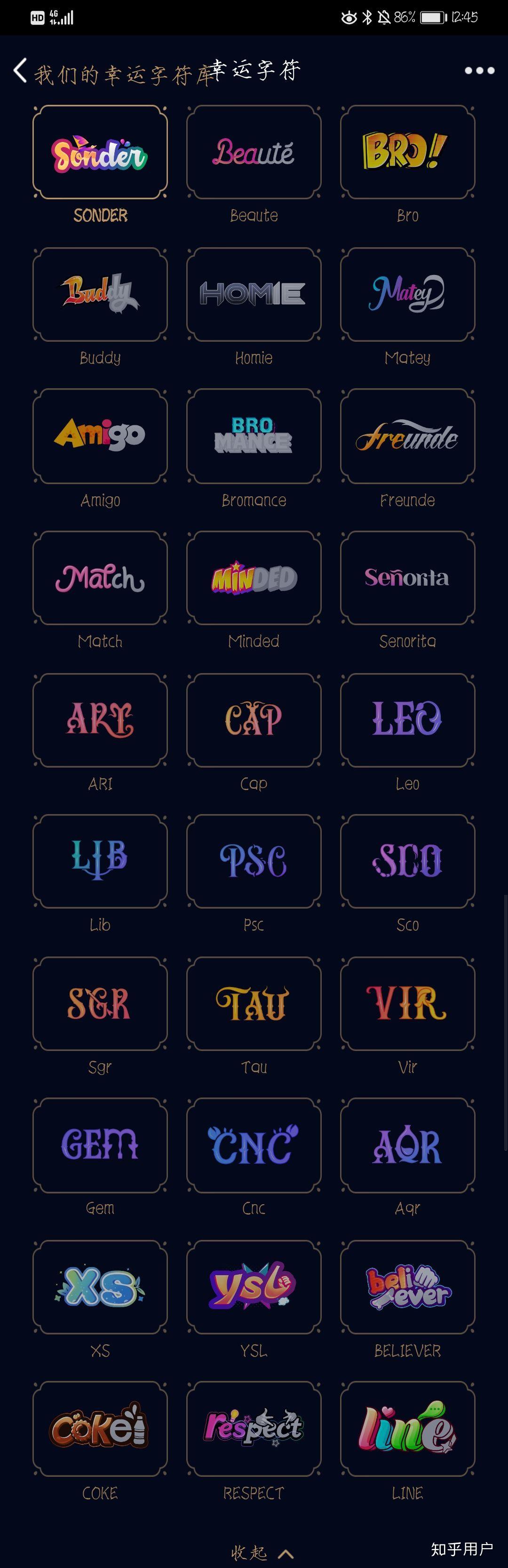
Task: Choose the Homie character tile
Action: pos(254,294)
